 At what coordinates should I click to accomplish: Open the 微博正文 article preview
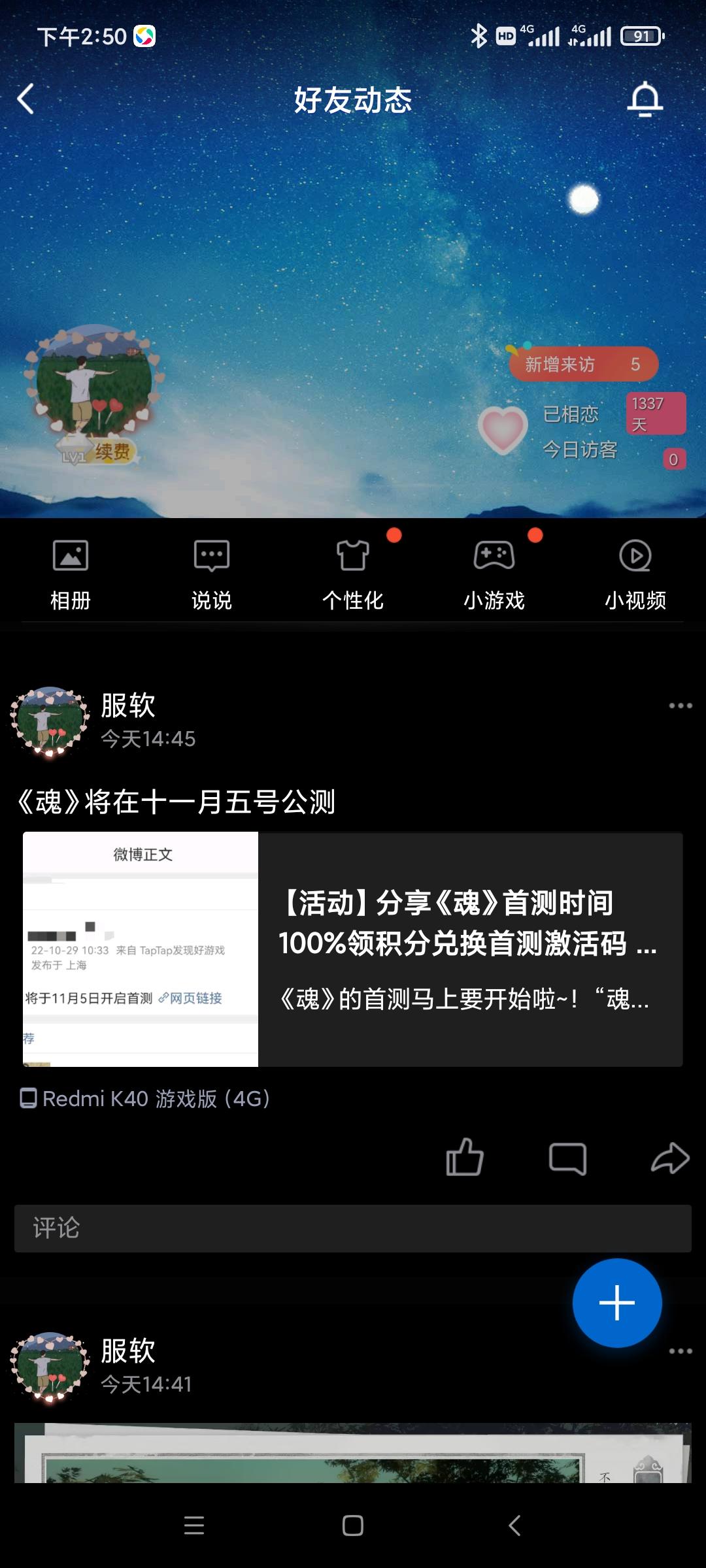tap(141, 947)
